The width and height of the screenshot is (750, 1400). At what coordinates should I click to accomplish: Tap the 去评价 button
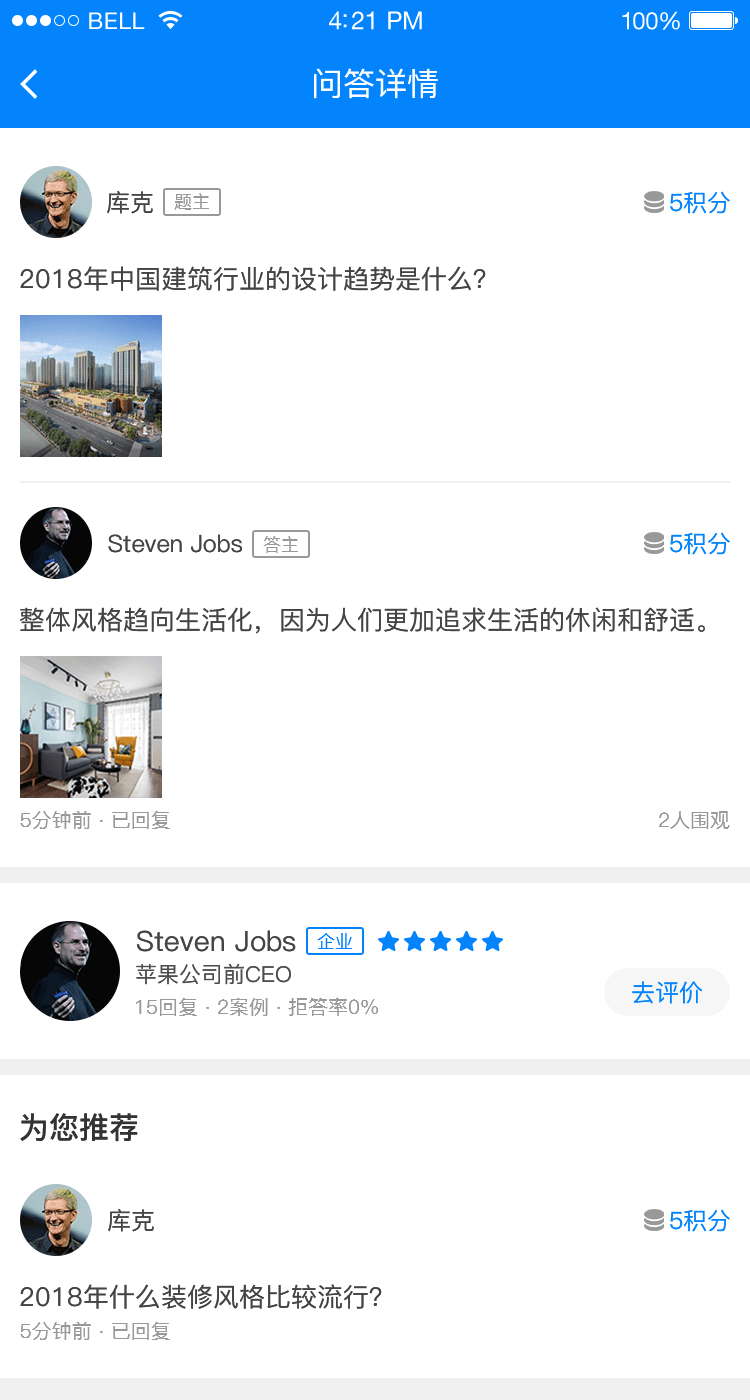[667, 992]
